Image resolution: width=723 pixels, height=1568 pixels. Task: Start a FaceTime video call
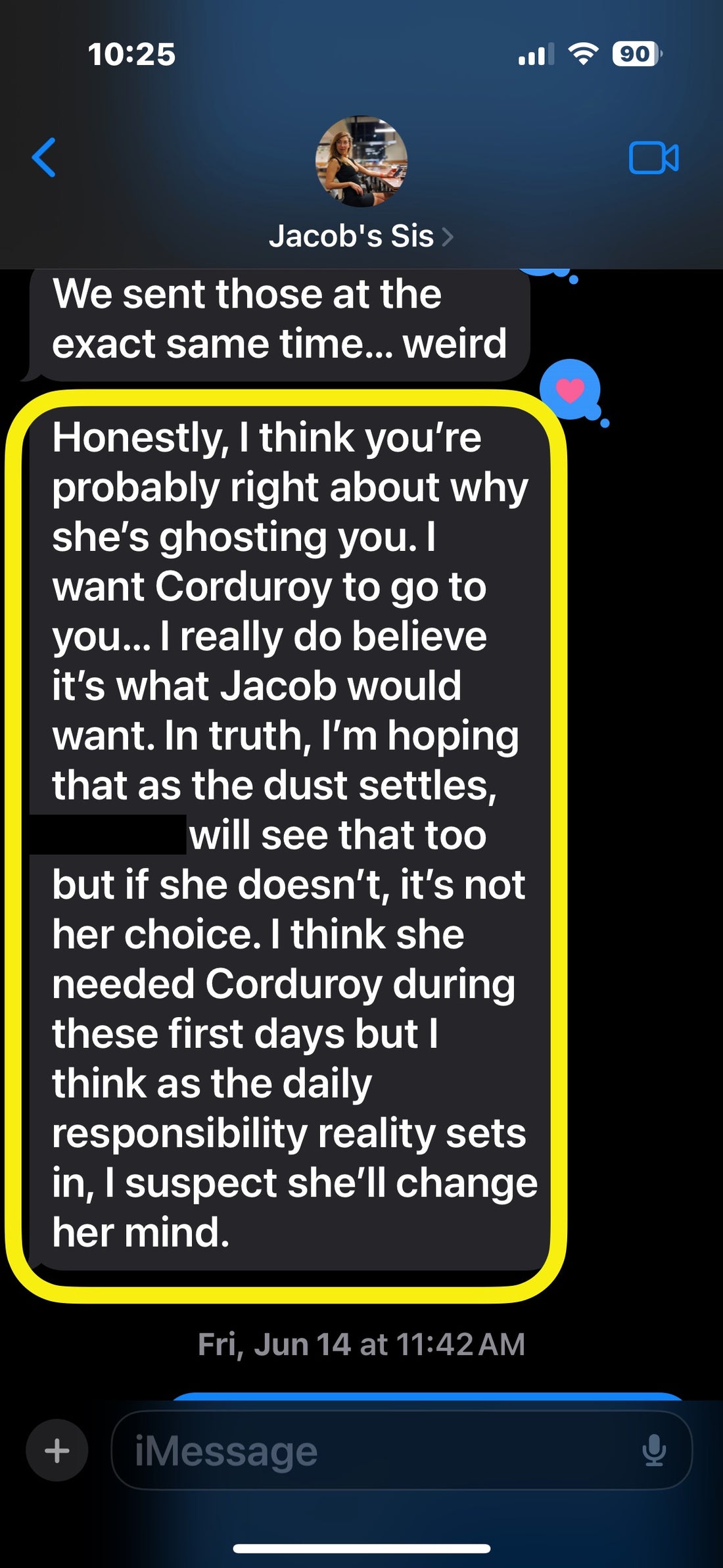(653, 158)
